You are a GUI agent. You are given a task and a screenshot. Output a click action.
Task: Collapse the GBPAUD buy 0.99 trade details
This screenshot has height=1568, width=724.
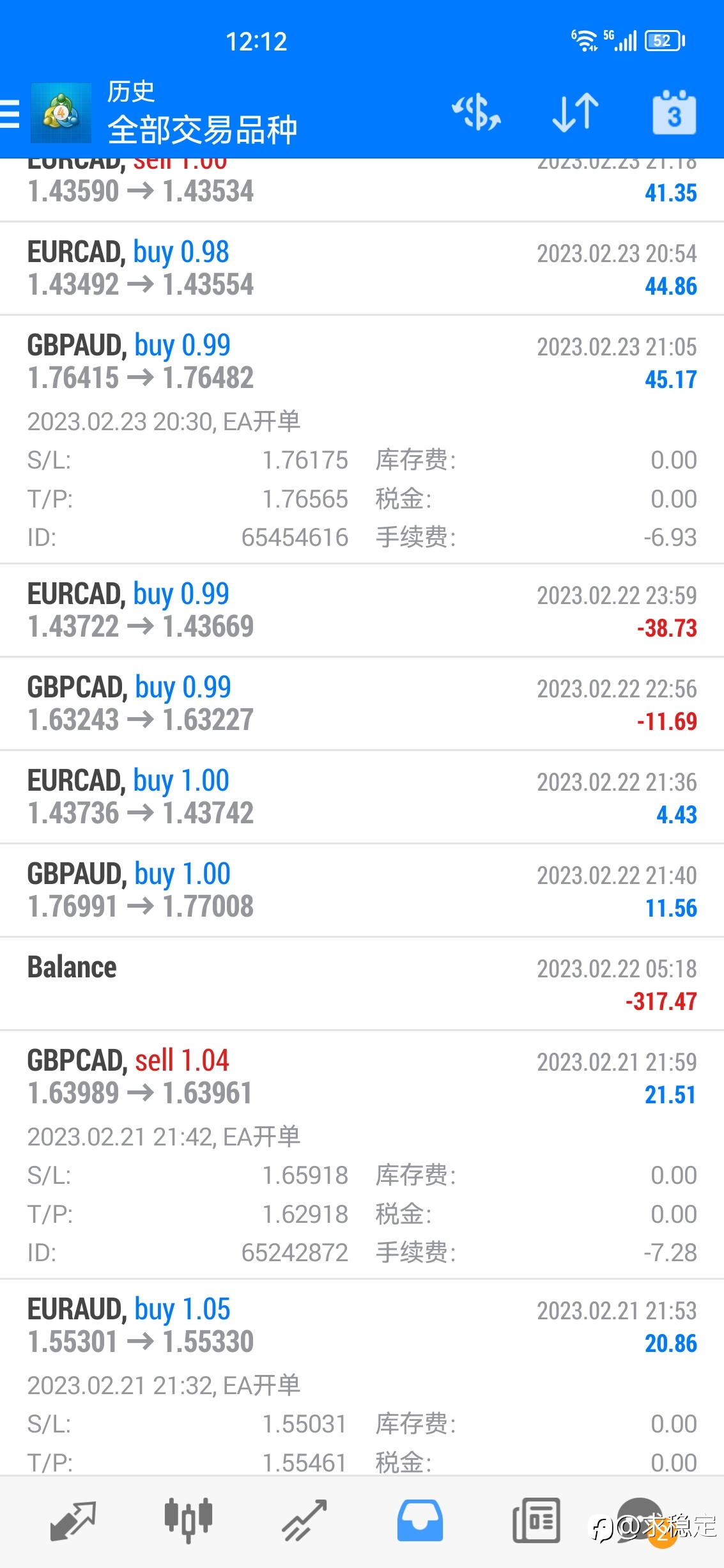362,440
